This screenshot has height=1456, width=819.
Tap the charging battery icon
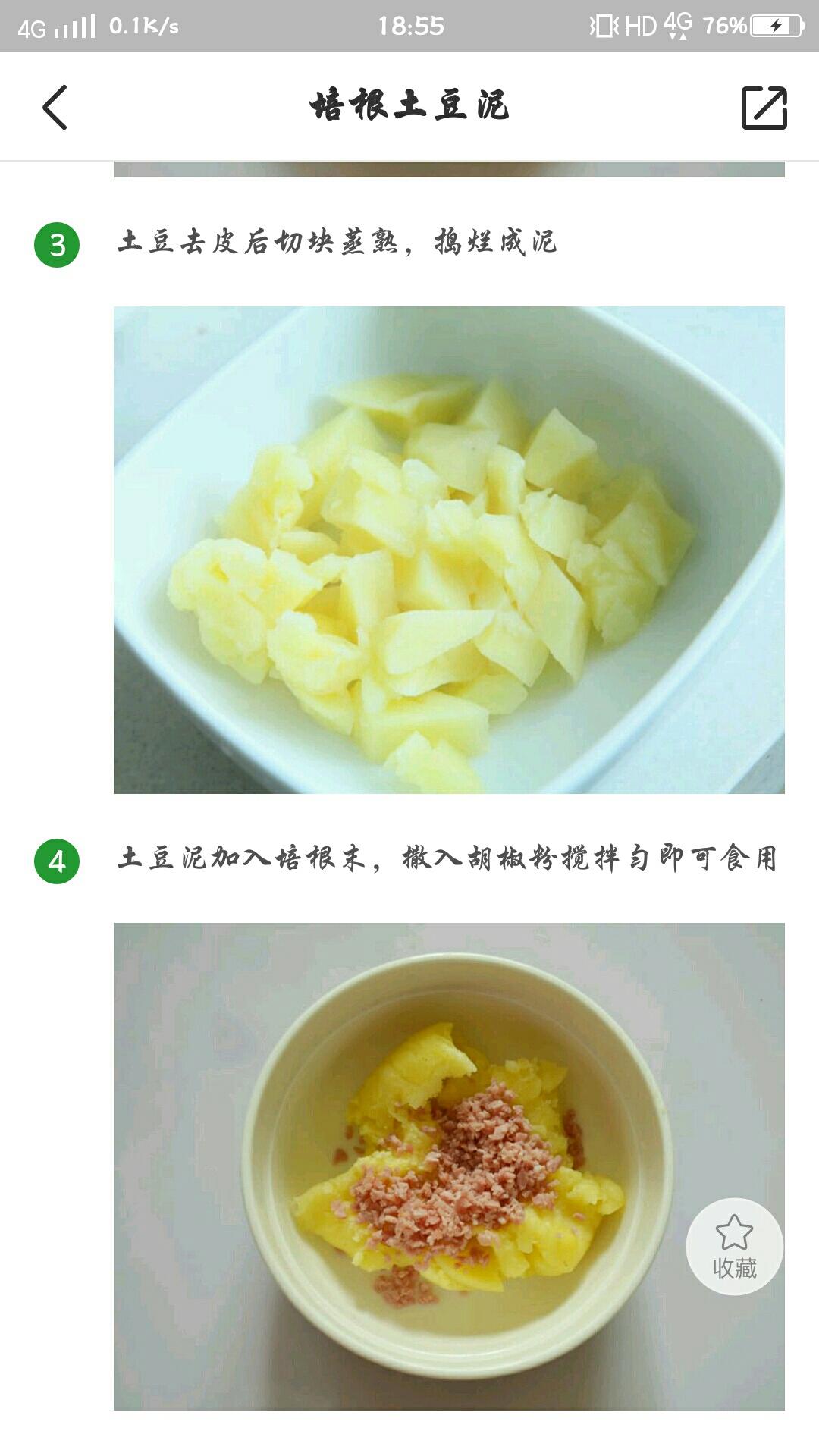(x=773, y=24)
